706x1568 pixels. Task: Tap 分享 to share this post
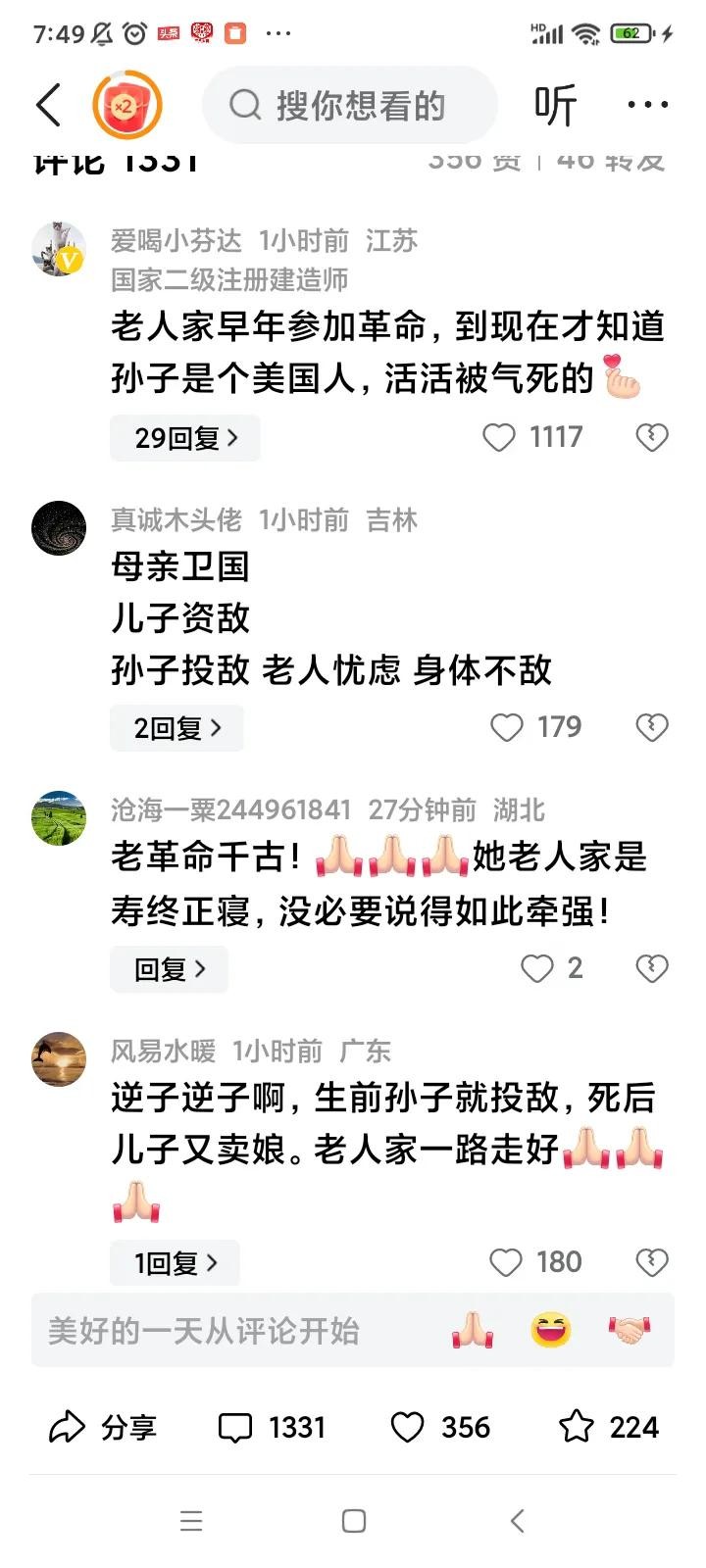103,1428
